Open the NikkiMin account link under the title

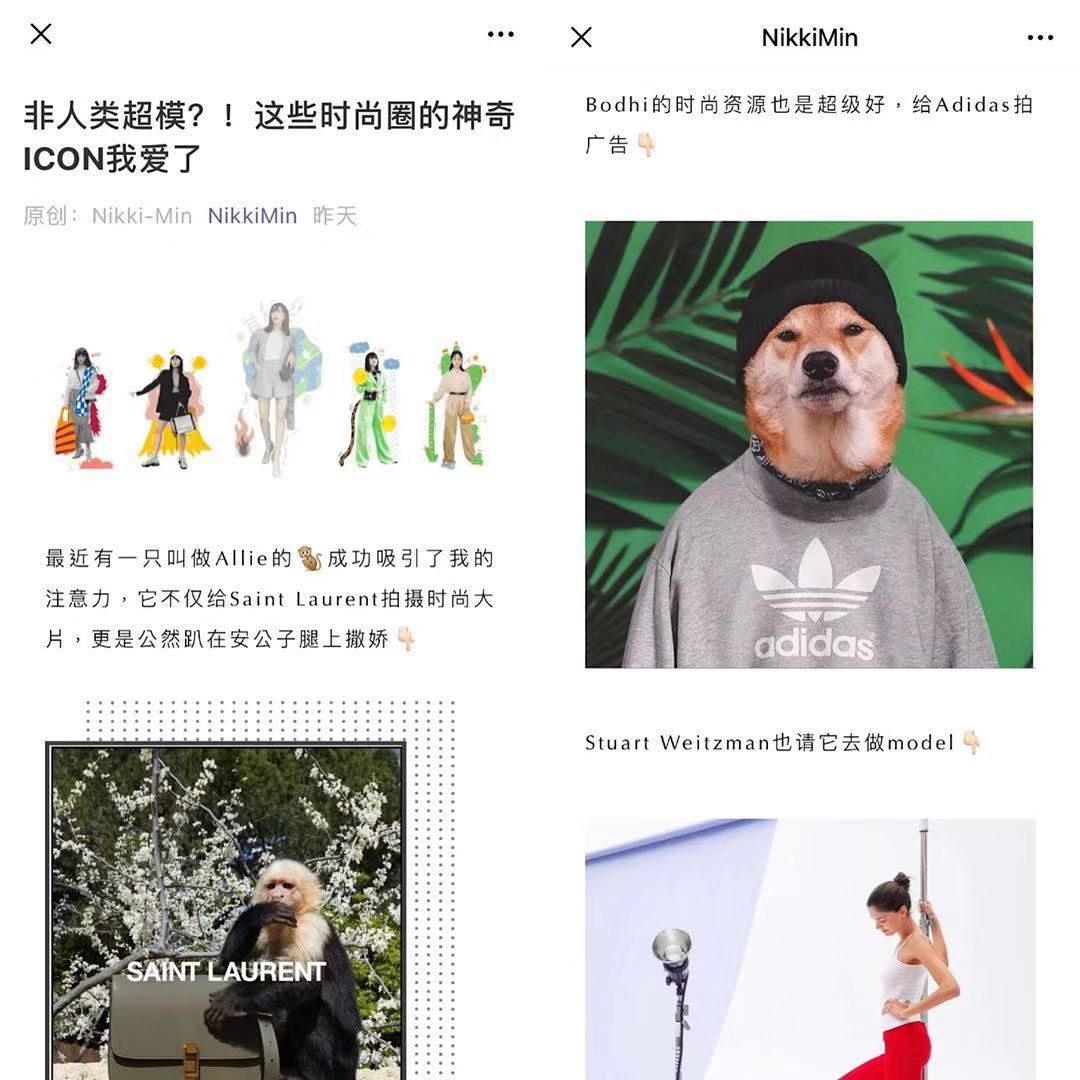click(x=252, y=216)
